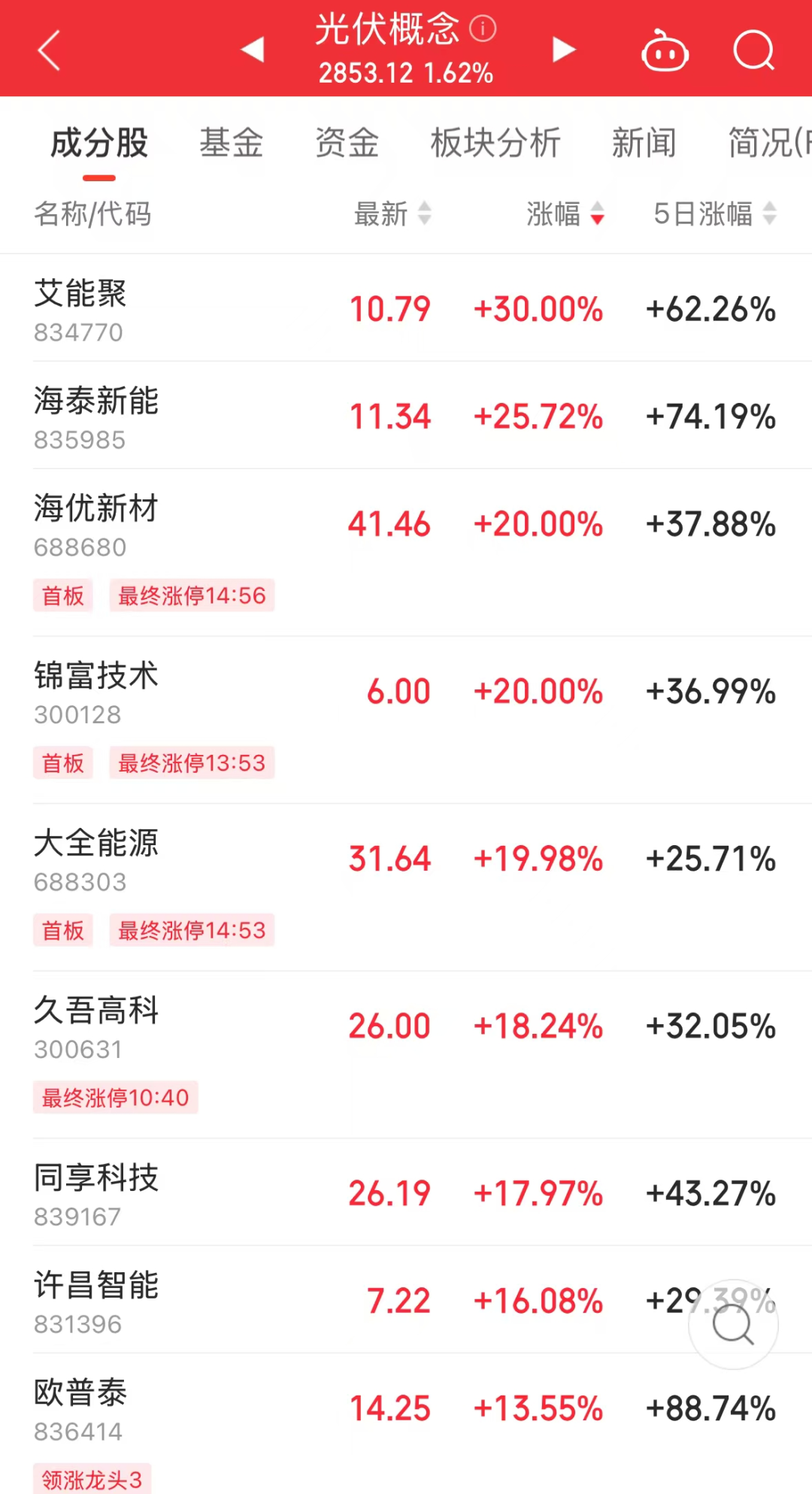Open the stock 海泰新能 835985
Image resolution: width=812 pixels, height=1494 pixels.
click(406, 416)
